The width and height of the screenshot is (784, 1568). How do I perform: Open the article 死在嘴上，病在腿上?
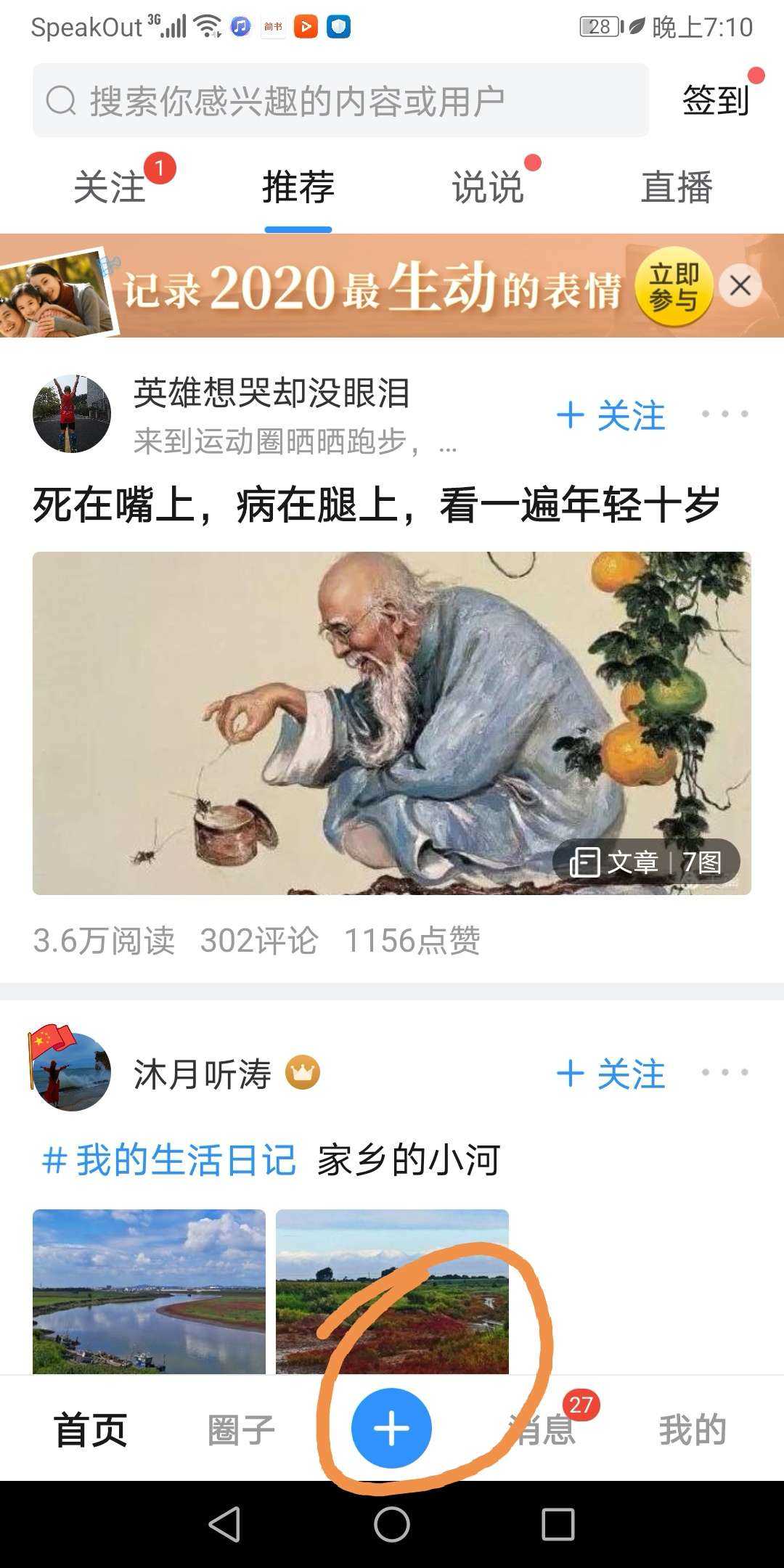pyautogui.click(x=376, y=505)
